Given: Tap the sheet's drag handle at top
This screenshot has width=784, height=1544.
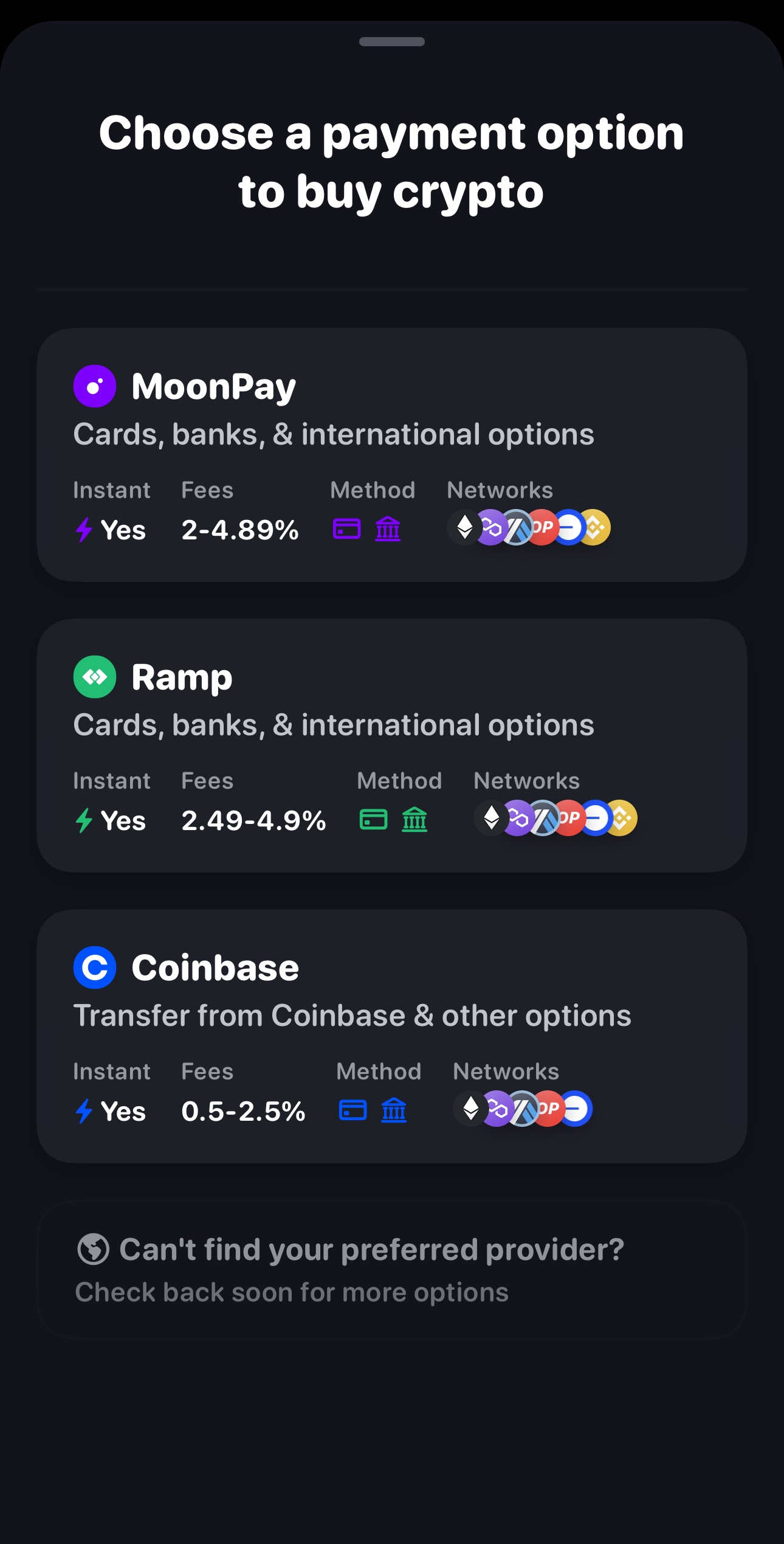Looking at the screenshot, I should (392, 41).
